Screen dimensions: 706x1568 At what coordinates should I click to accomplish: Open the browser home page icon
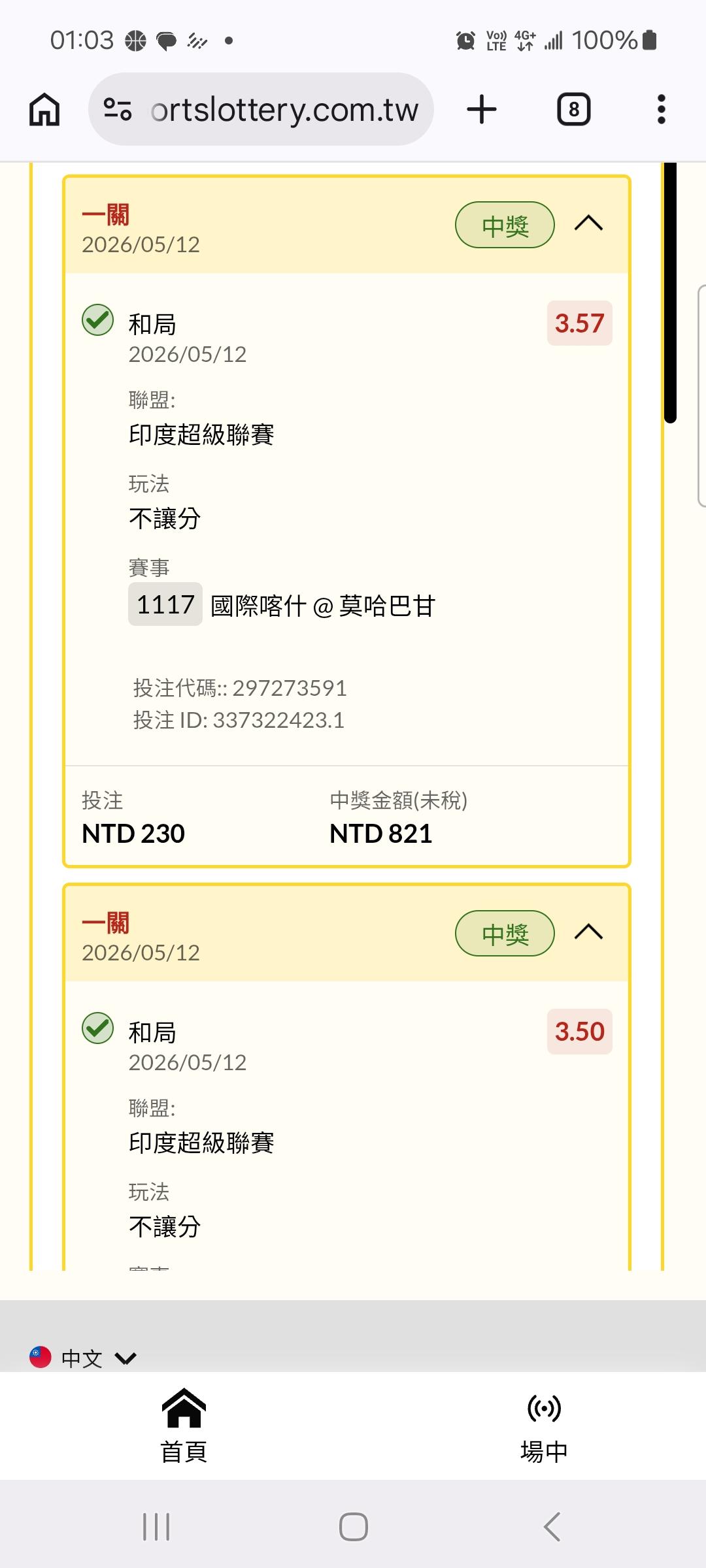(44, 109)
